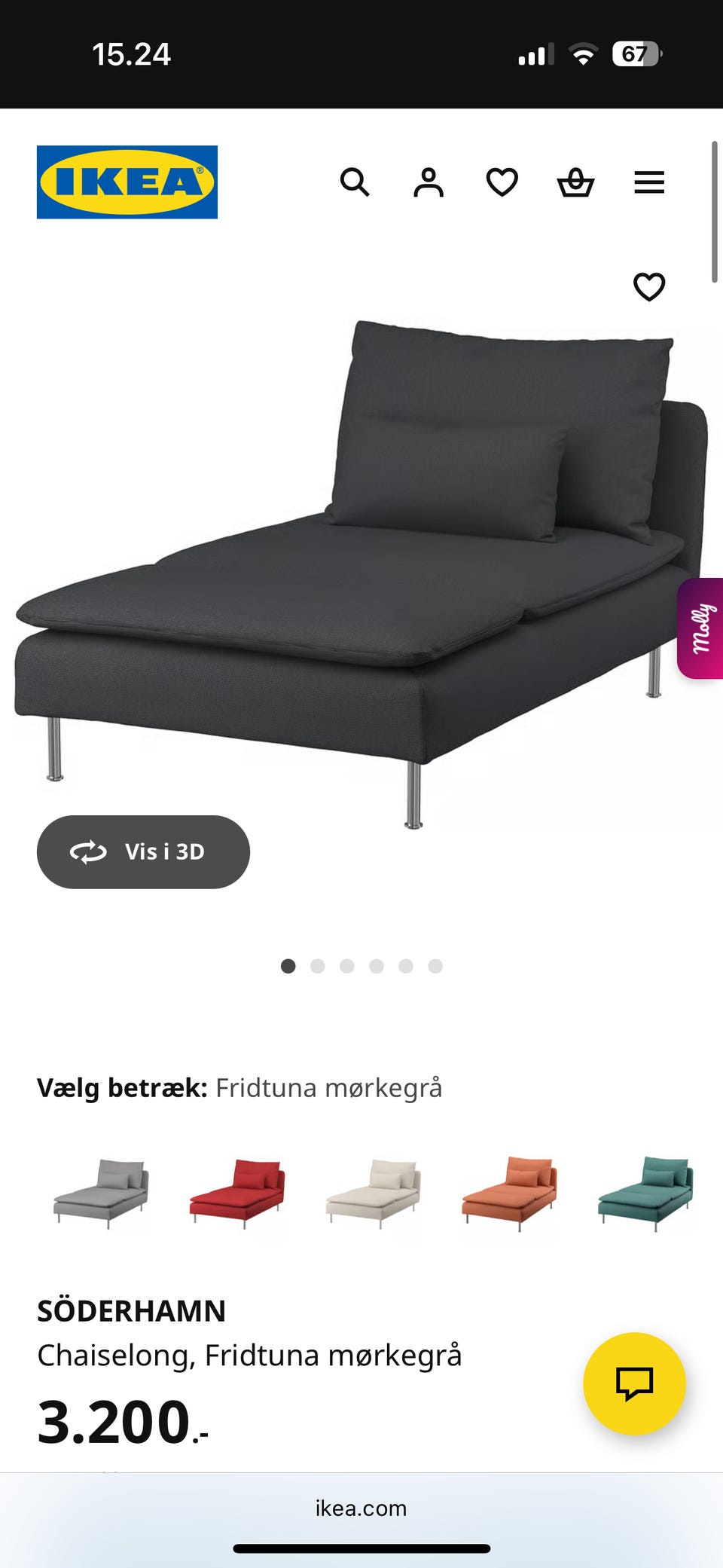Screen dimensions: 723x1568
Task: Click the IKEA logo to go home
Action: [x=126, y=182]
